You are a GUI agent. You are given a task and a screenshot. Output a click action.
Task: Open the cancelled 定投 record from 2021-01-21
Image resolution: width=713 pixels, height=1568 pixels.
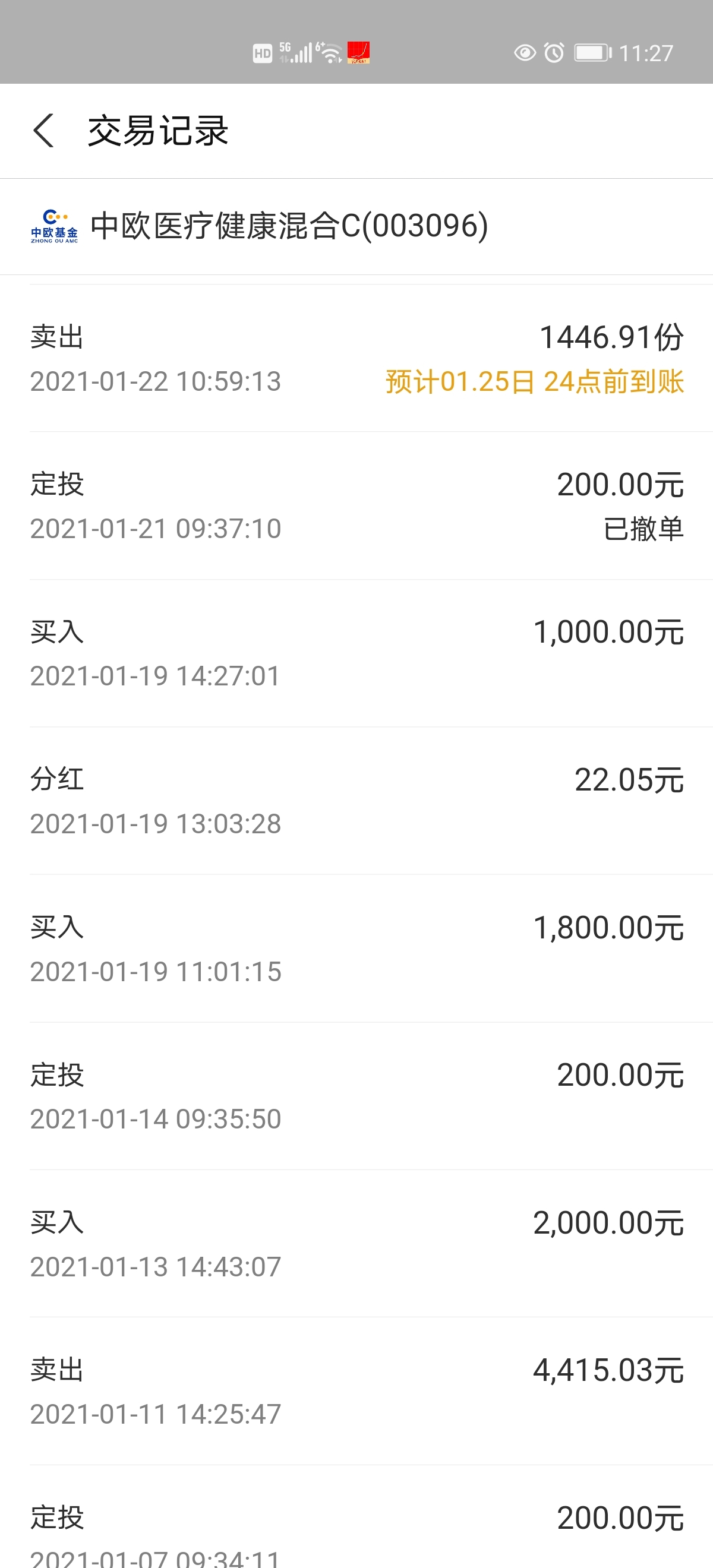click(x=356, y=506)
